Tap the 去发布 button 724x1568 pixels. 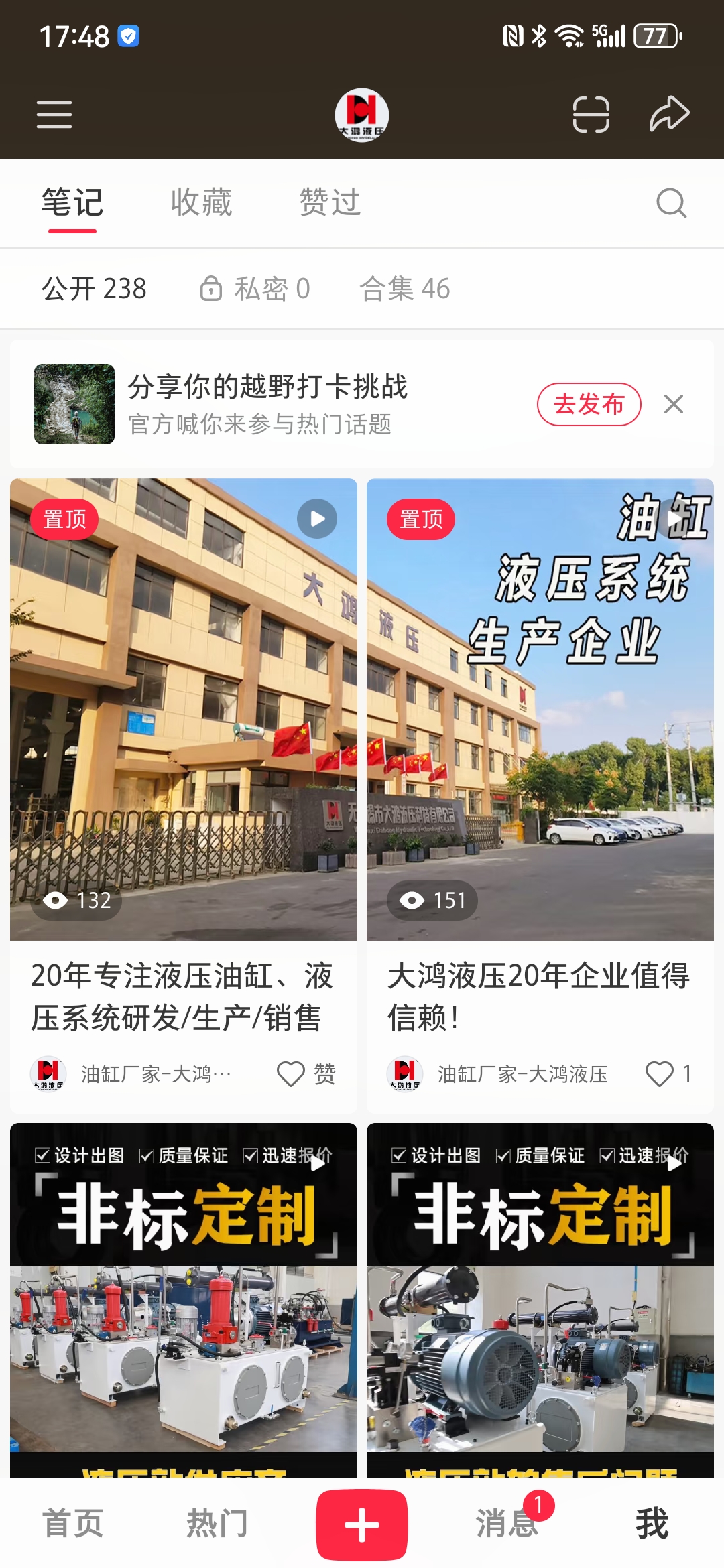(x=589, y=404)
